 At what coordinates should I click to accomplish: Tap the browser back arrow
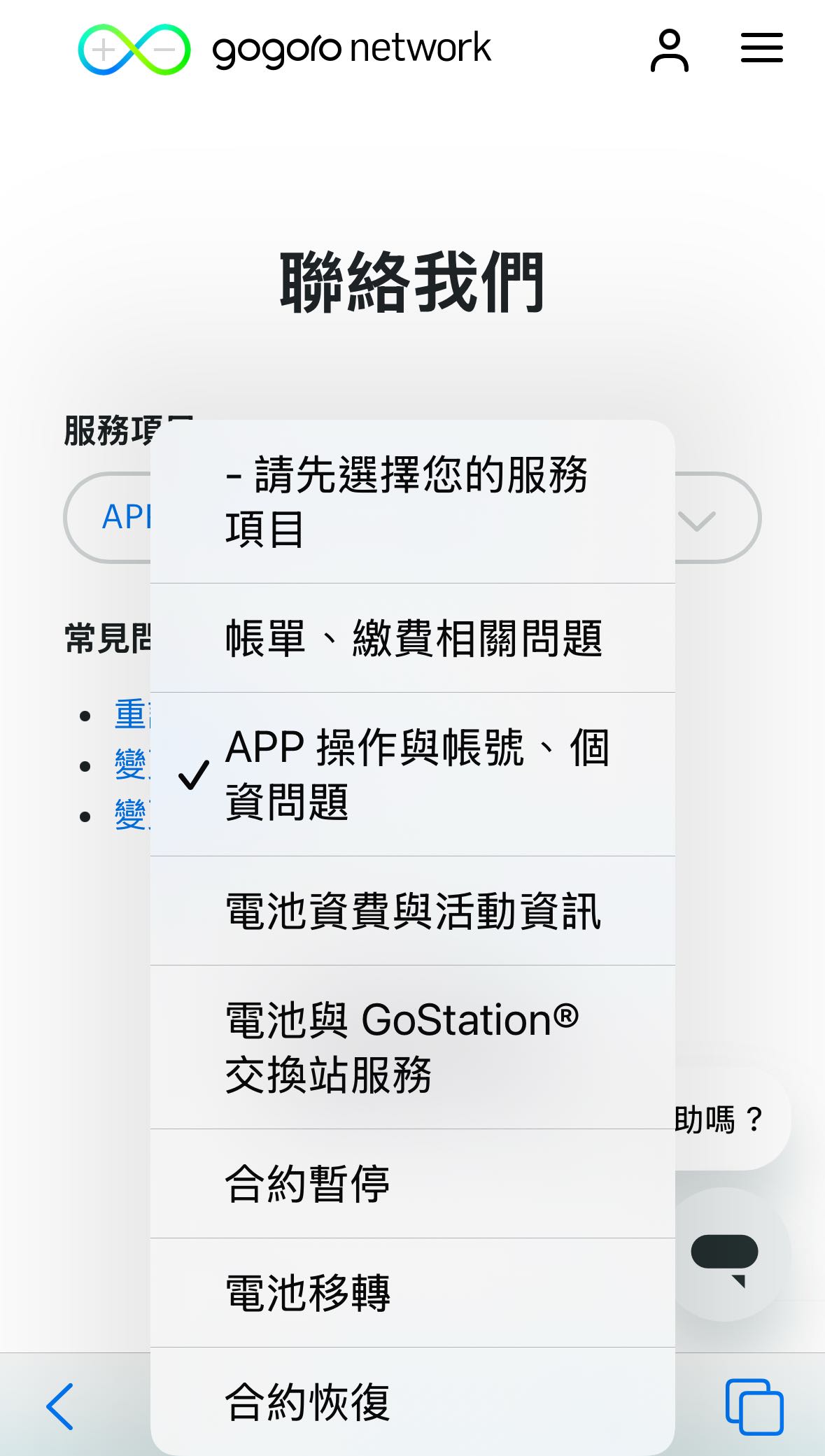pyautogui.click(x=59, y=1406)
